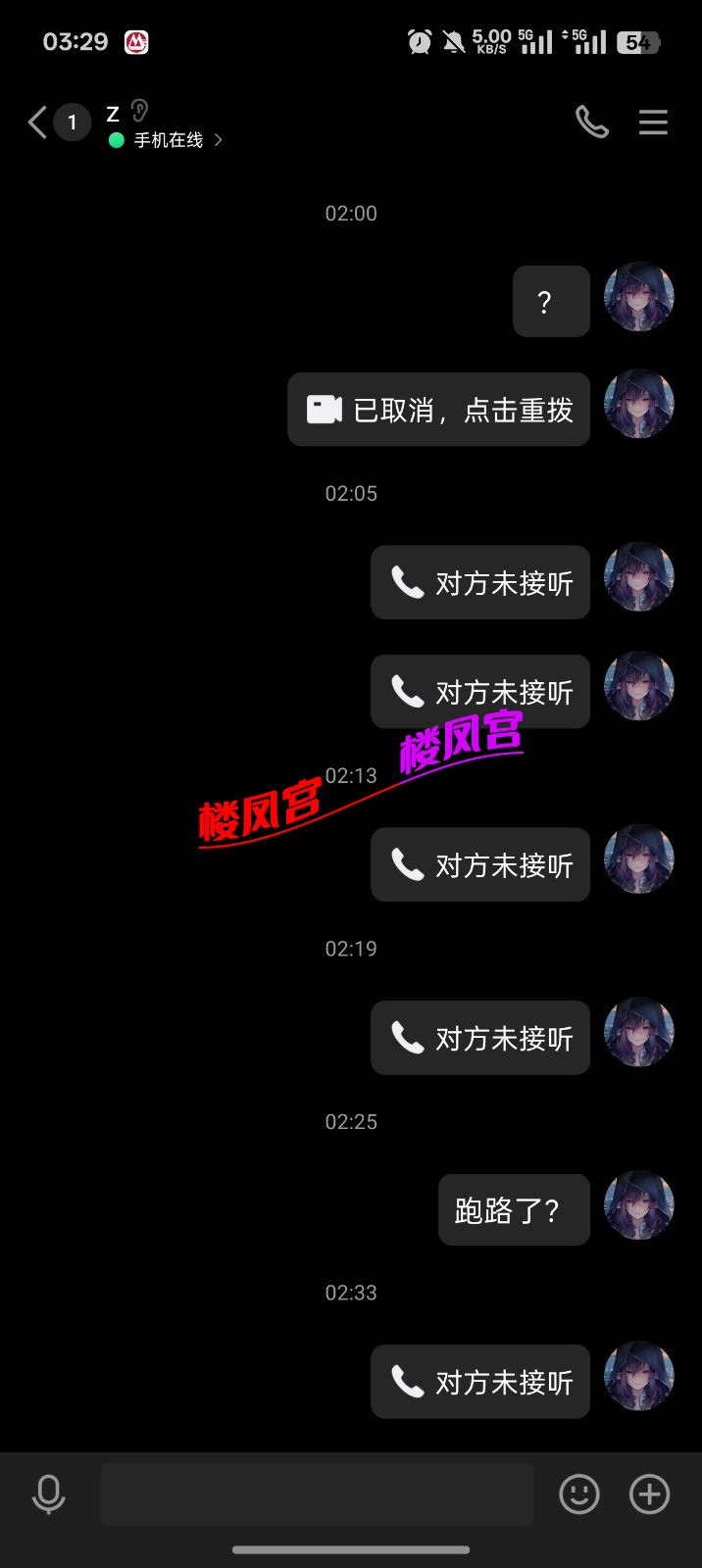Open the avatar beside the 跑路了? message

(x=639, y=1204)
